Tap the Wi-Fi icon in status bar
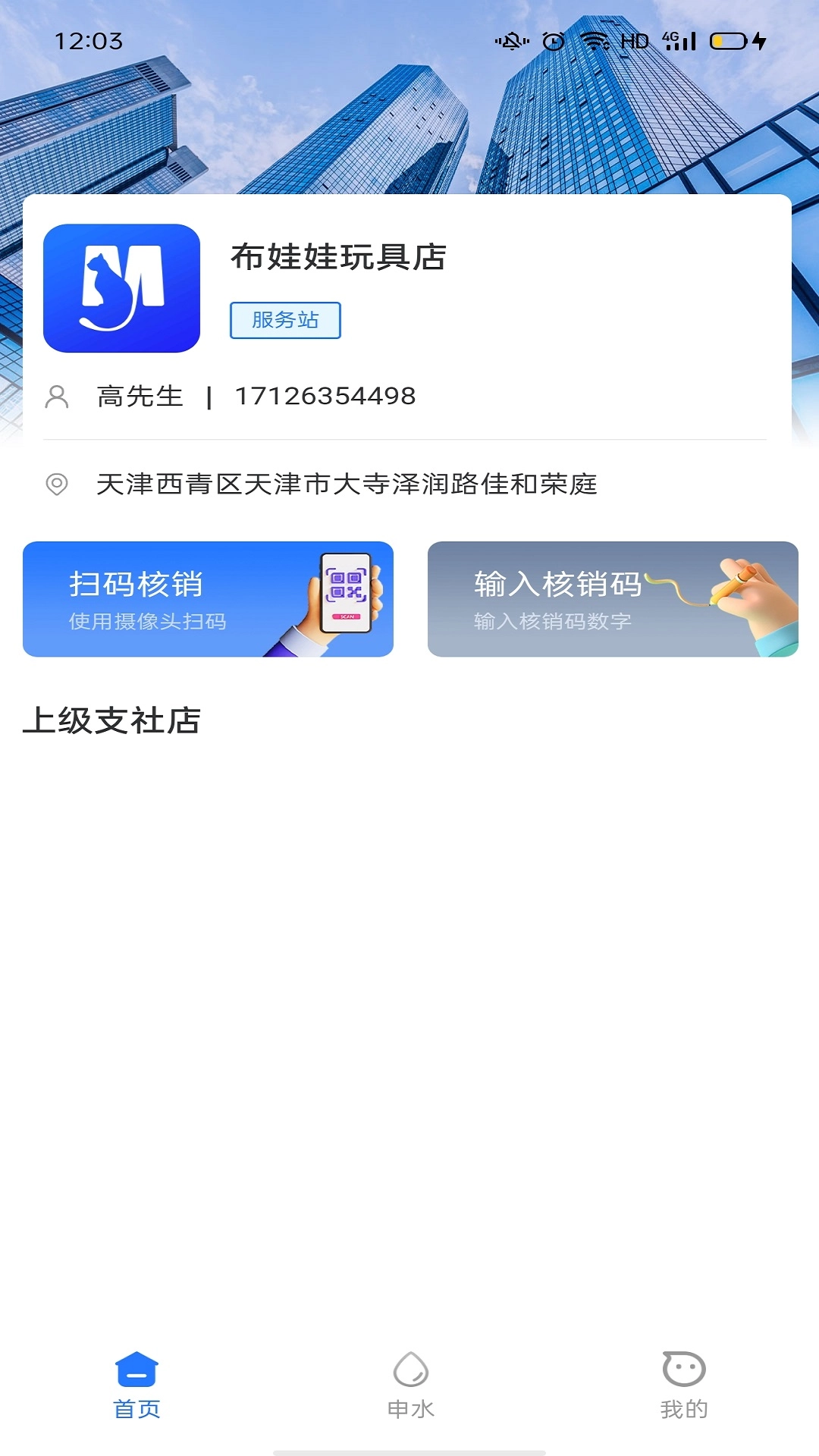The image size is (819, 1456). 595,42
